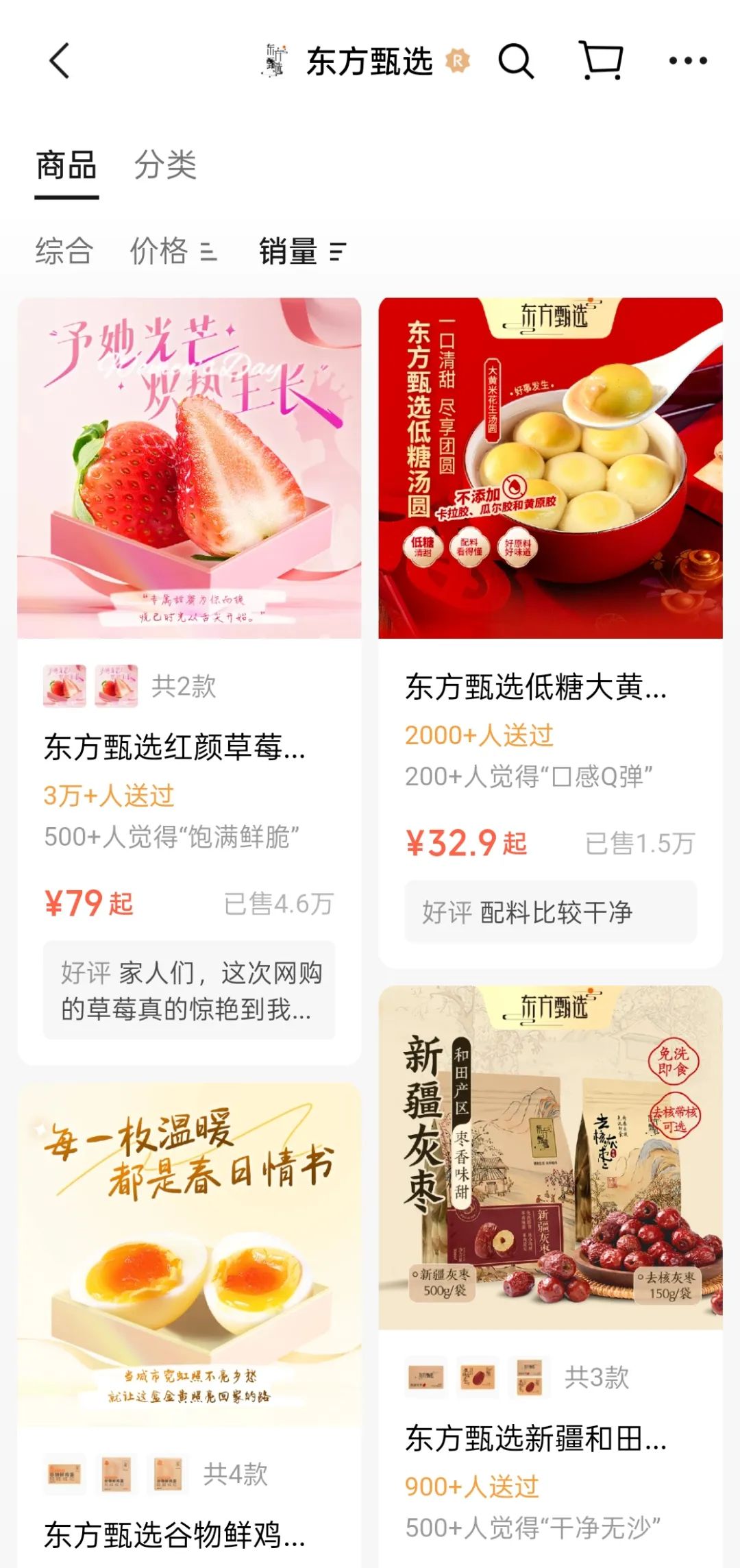Open the 东方甄选新疆和田 灰枣 product card
740x1568 pixels.
(x=551, y=1276)
